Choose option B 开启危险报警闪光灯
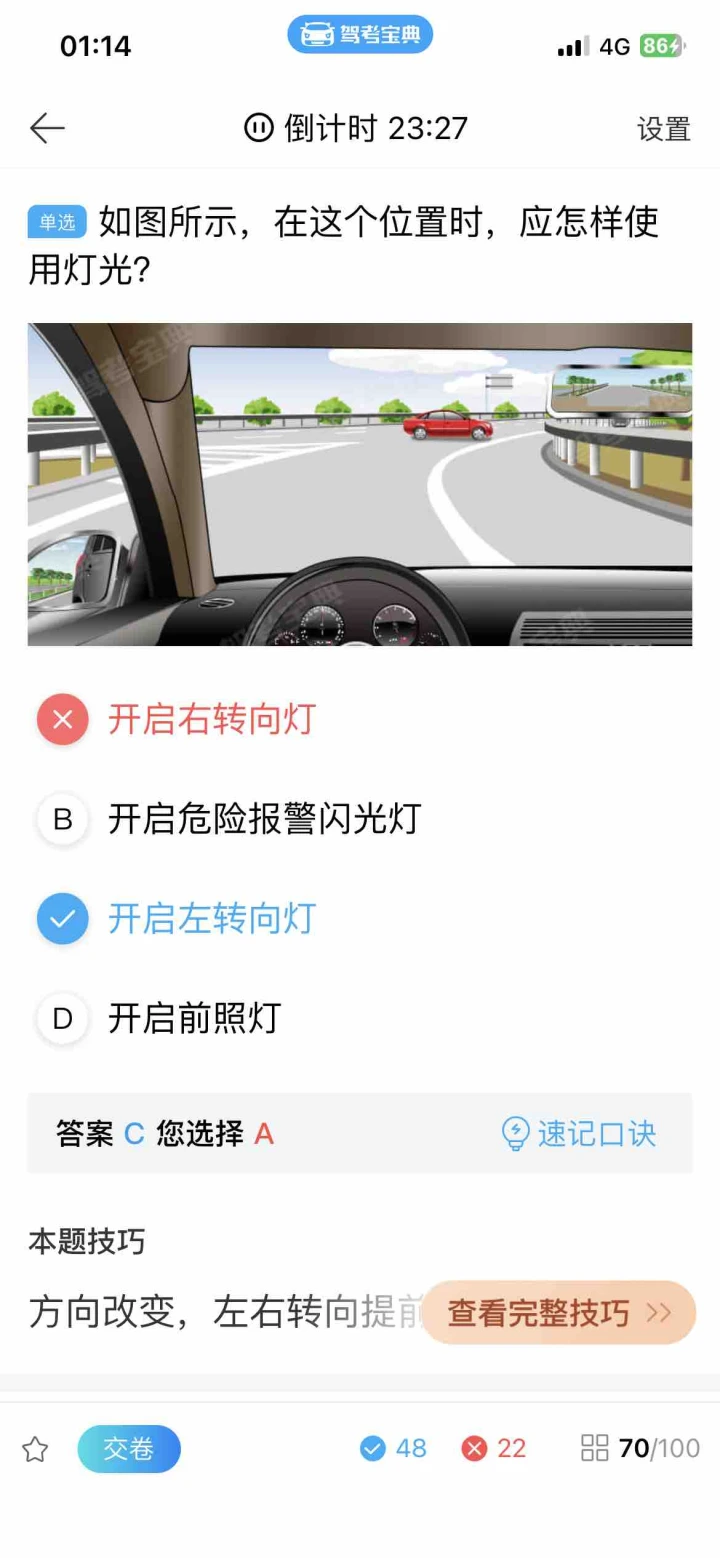Screen dimensions: 720x1558 click(x=263, y=819)
